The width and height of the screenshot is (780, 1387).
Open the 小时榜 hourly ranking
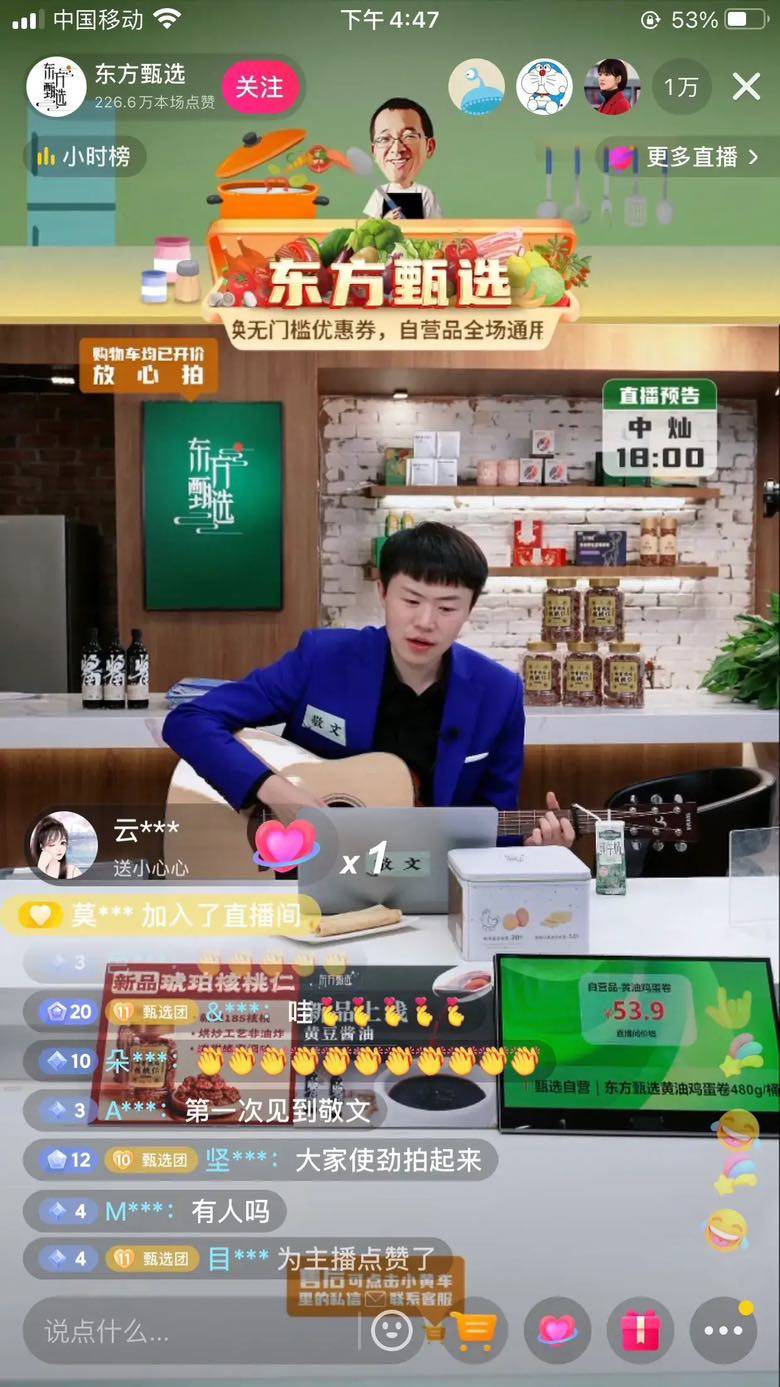pyautogui.click(x=84, y=157)
